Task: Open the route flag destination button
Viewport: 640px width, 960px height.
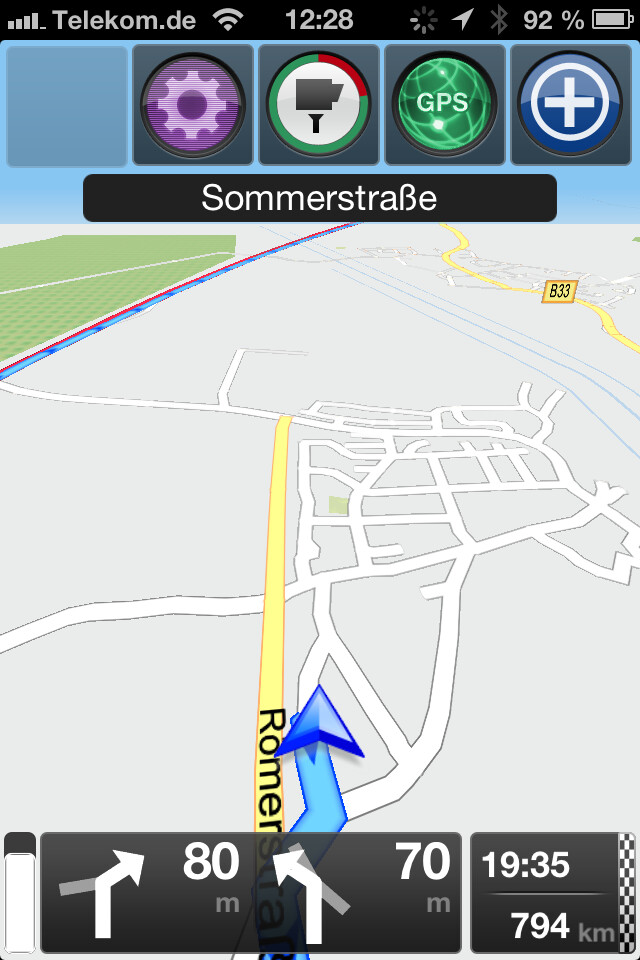Action: click(x=318, y=104)
